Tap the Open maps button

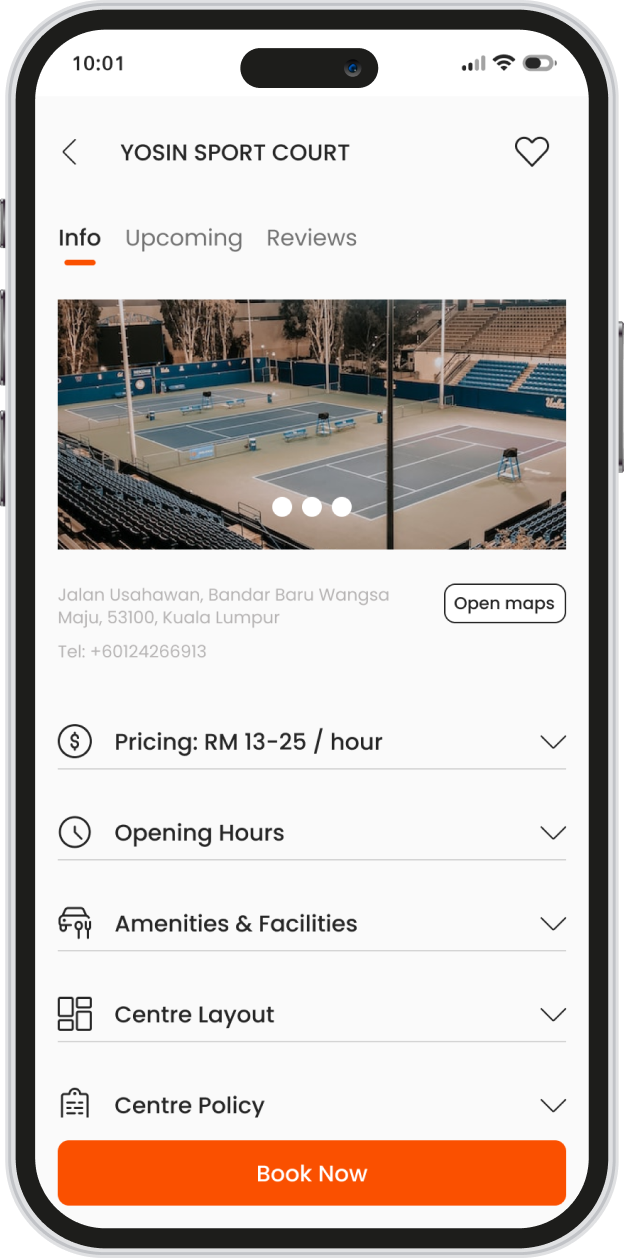click(x=504, y=604)
